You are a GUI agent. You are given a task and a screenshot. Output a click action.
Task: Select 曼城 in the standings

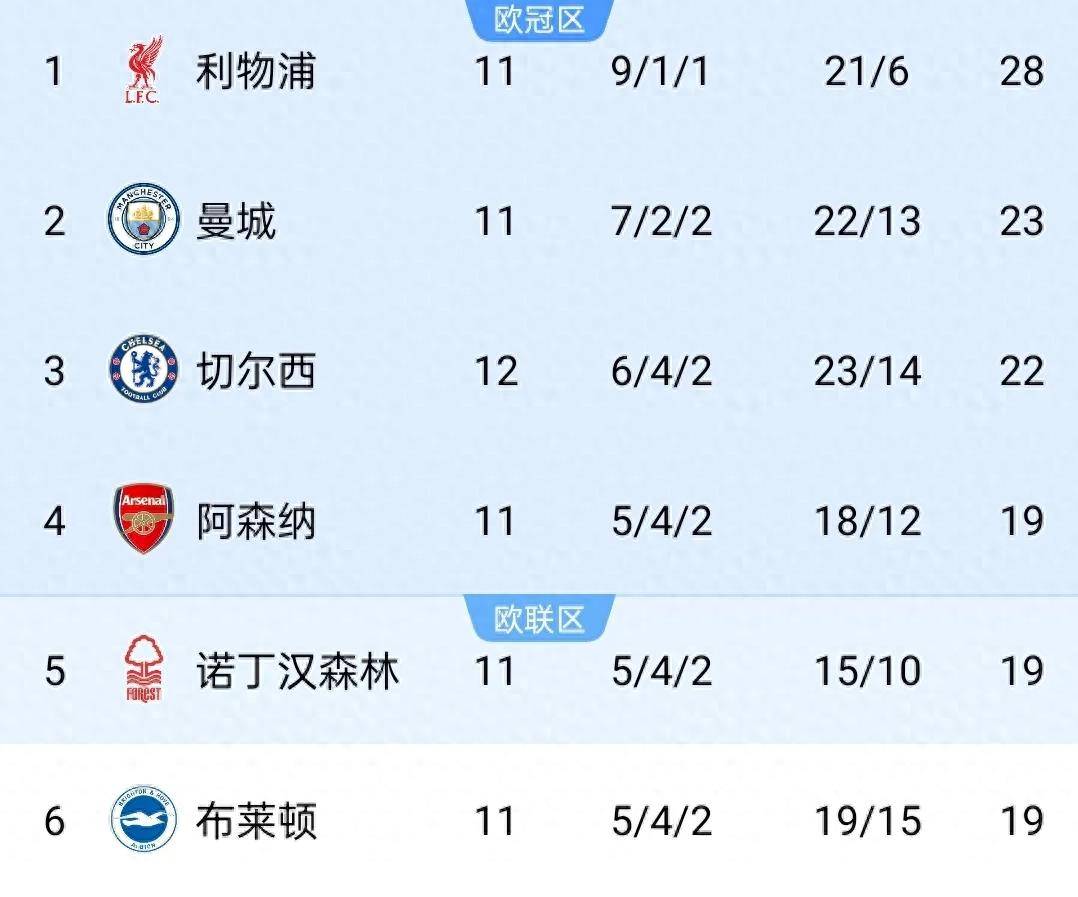click(236, 221)
